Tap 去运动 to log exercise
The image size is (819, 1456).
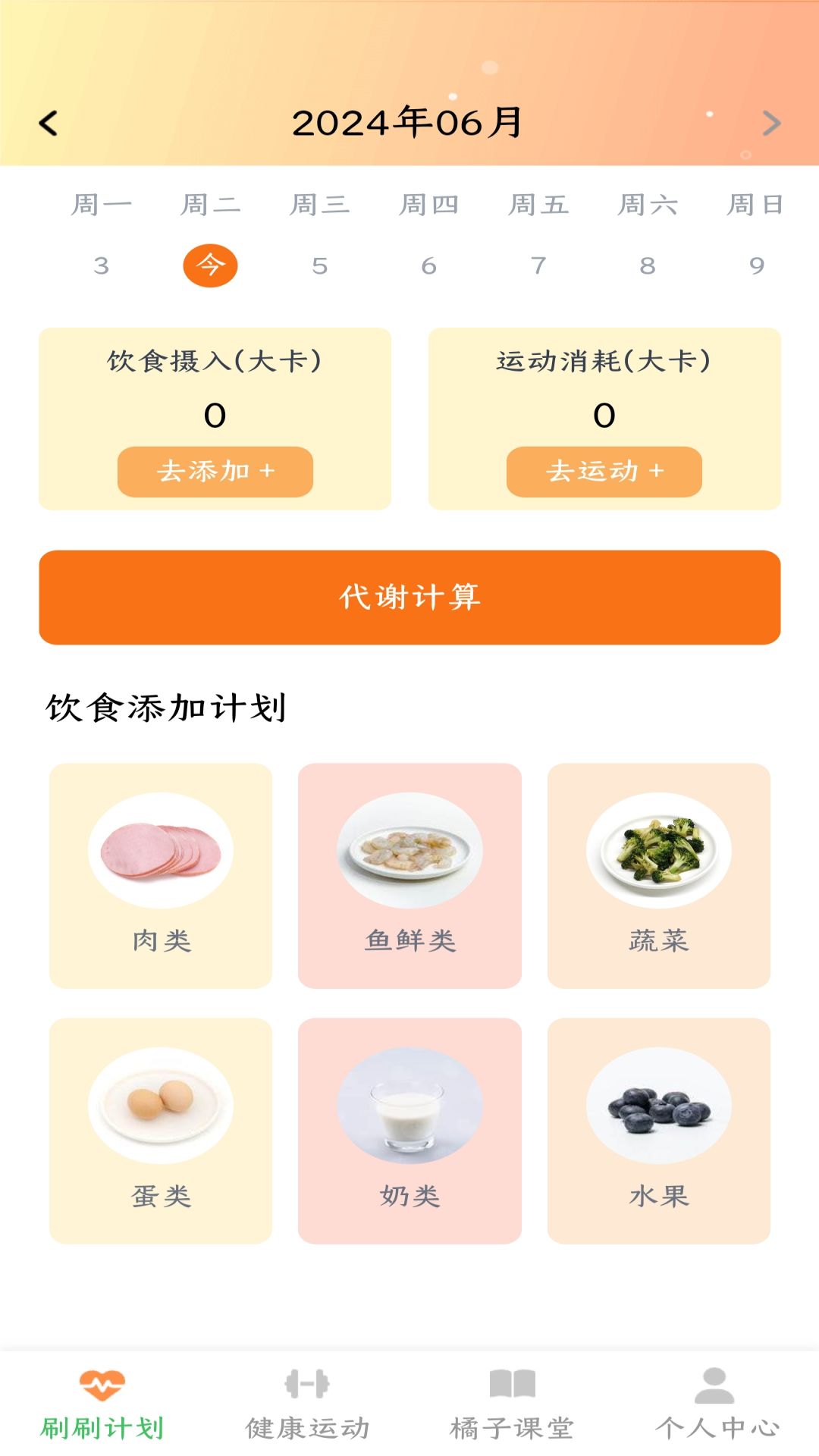[604, 472]
